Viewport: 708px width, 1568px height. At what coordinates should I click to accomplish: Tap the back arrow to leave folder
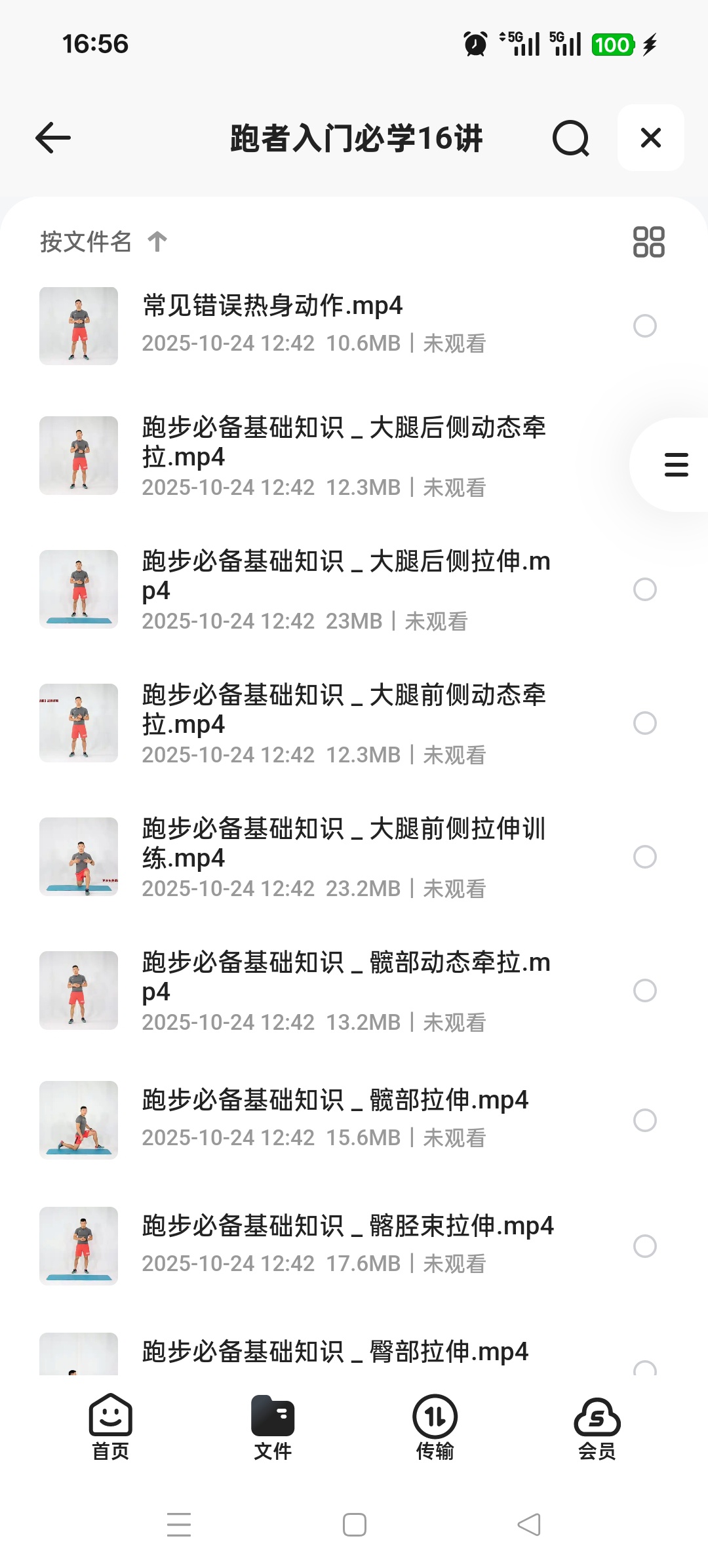pos(52,138)
